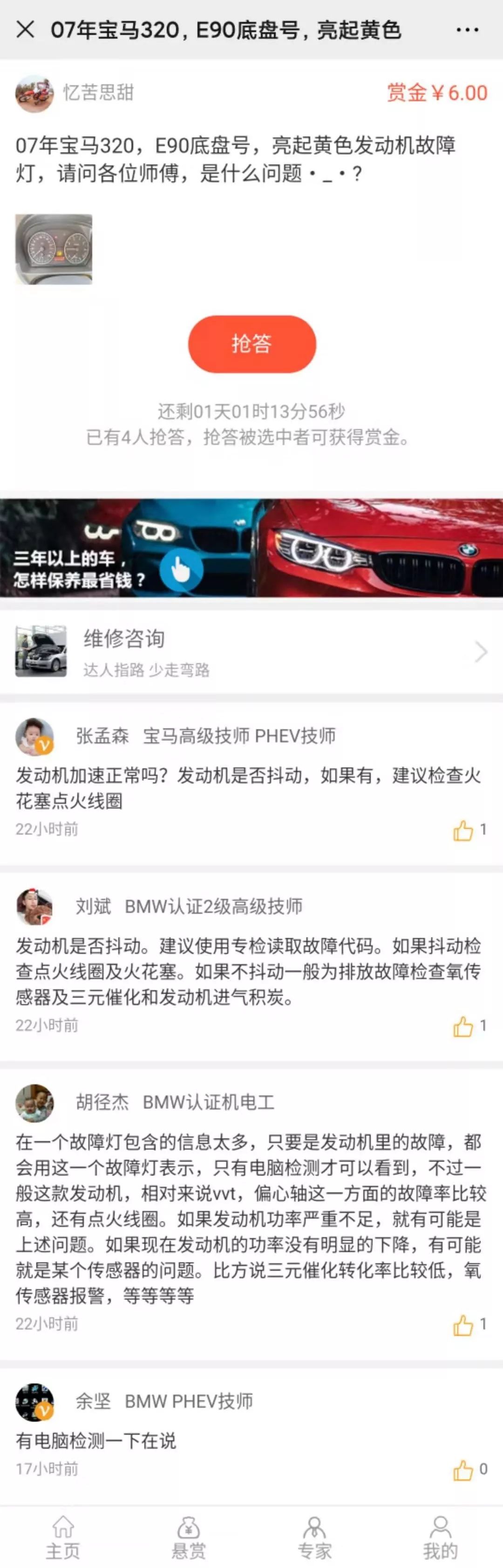Image resolution: width=503 pixels, height=1568 pixels.
Task: View 忆苦思甜's profile avatar
Action: coord(34,93)
